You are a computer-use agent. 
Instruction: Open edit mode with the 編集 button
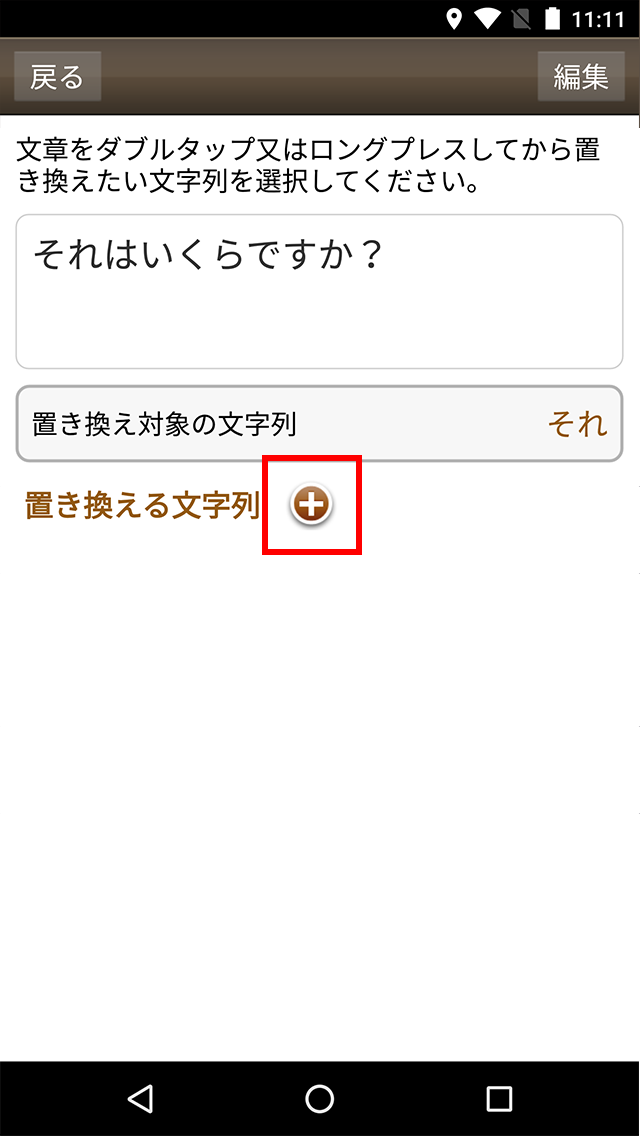click(581, 77)
